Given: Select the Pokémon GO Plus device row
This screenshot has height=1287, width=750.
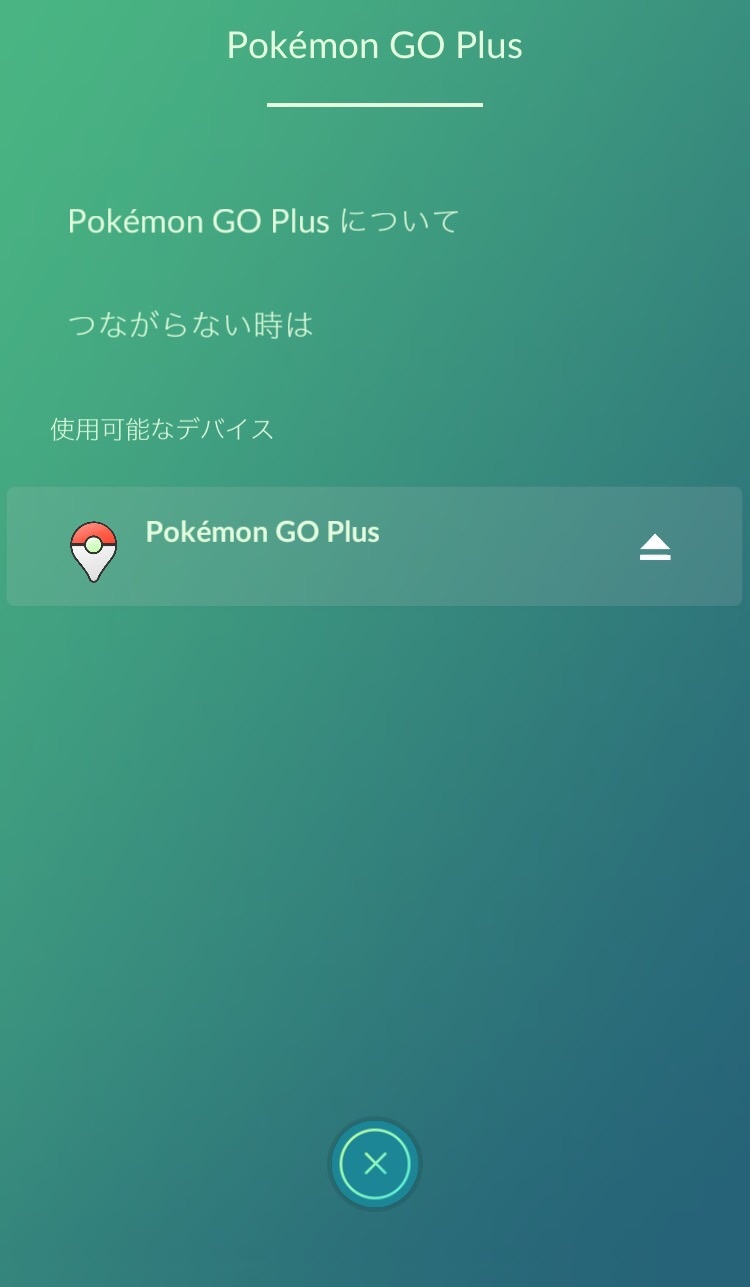Looking at the screenshot, I should point(300,546).
